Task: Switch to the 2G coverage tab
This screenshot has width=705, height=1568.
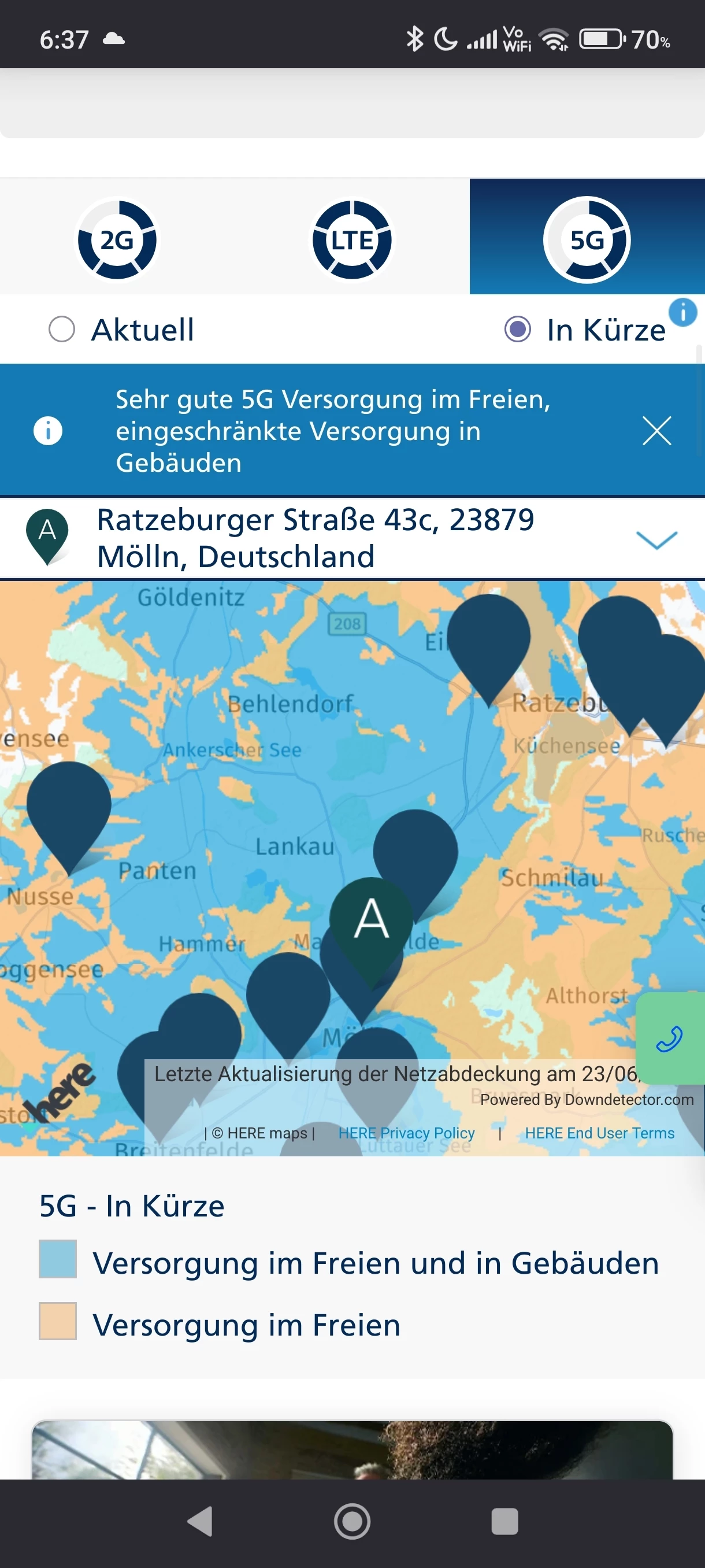Action: click(x=116, y=239)
